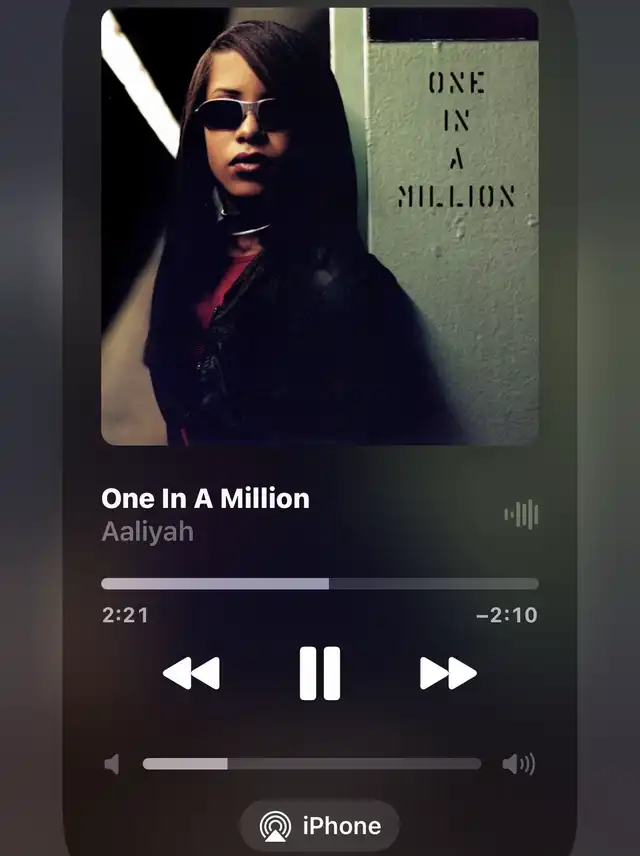Open the iPhone AirPlay output picker
The image size is (640, 856).
click(x=320, y=826)
